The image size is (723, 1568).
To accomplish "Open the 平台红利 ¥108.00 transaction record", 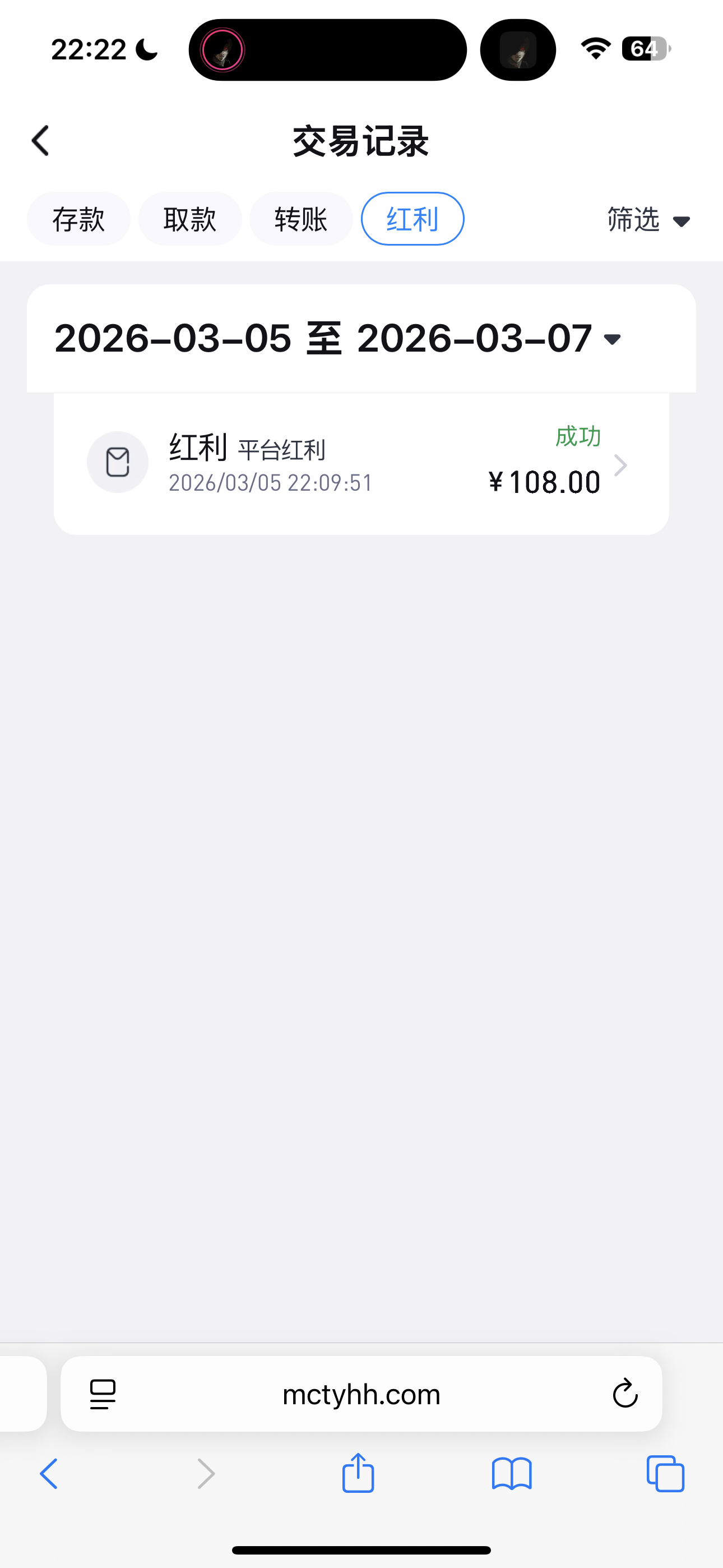I will click(361, 464).
